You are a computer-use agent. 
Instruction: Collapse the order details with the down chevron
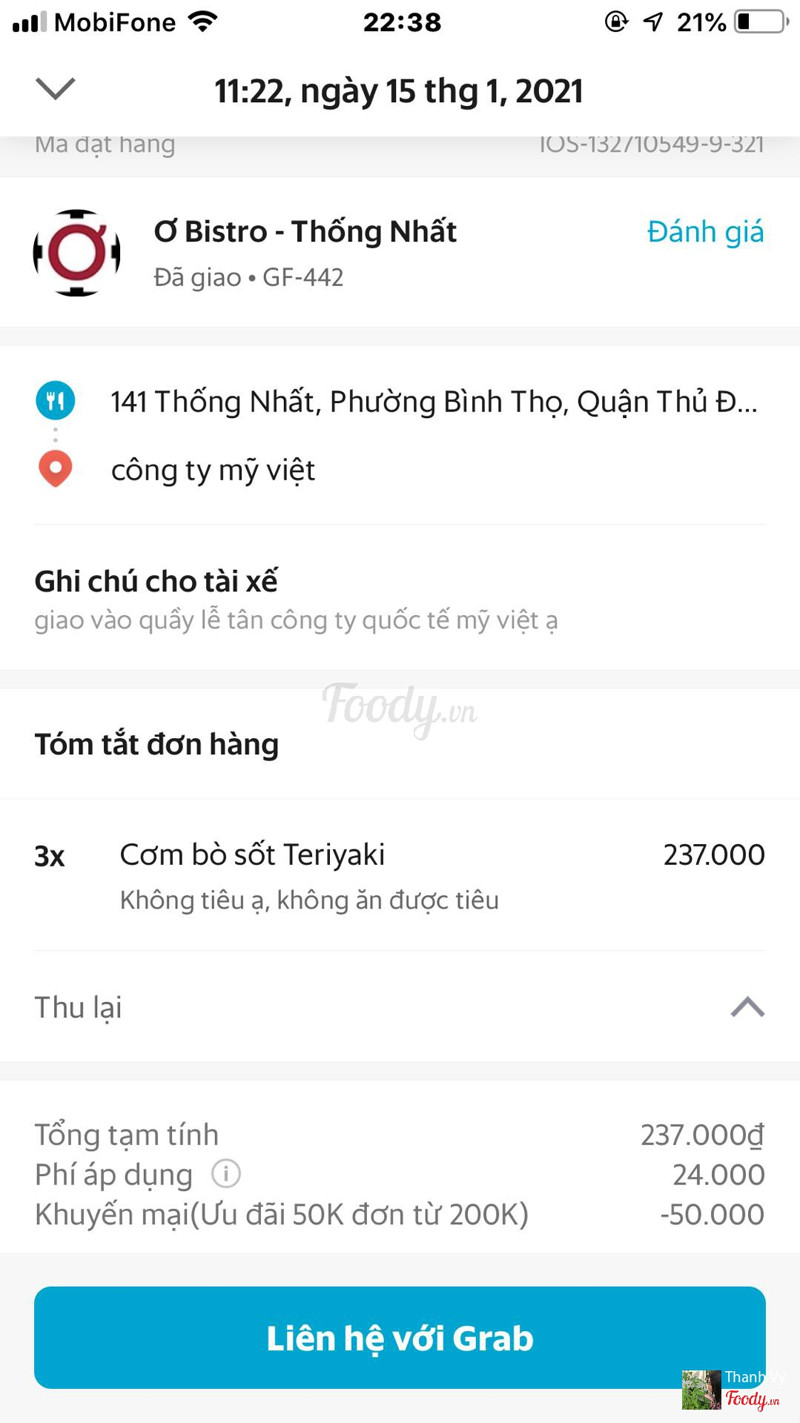coord(55,89)
